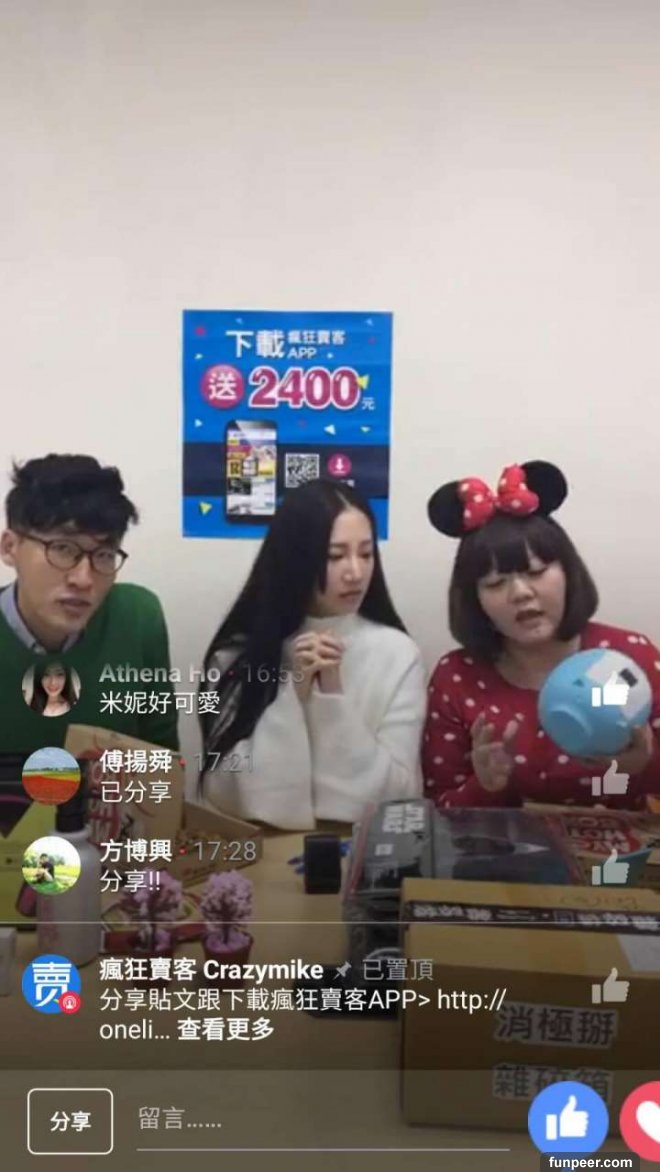This screenshot has height=1172, width=660.
Task: Open the 瘋狂賣客 Crazymike page avatar
Action: coord(51,984)
